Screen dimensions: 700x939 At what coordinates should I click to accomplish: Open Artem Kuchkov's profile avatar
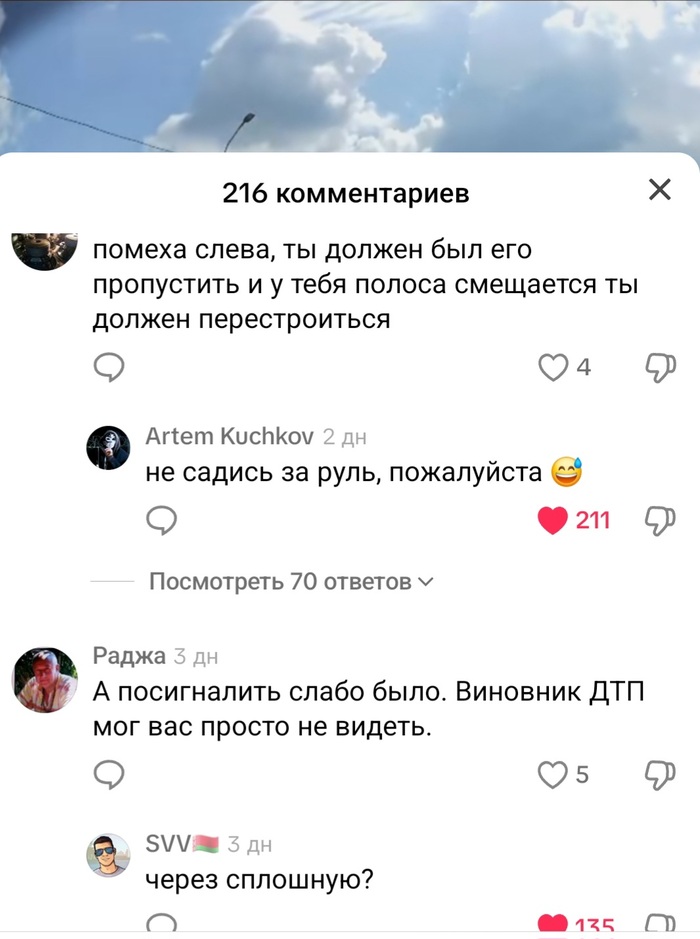[109, 447]
